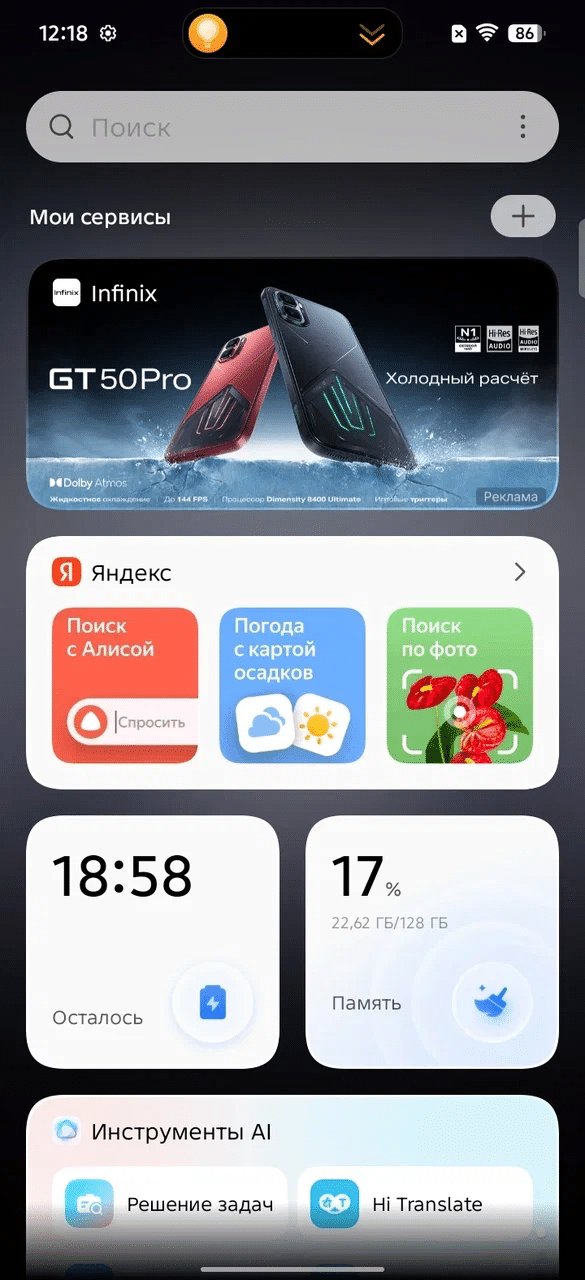Open Поиск с Алисой tile
Image resolution: width=585 pixels, height=1280 pixels.
coord(125,685)
